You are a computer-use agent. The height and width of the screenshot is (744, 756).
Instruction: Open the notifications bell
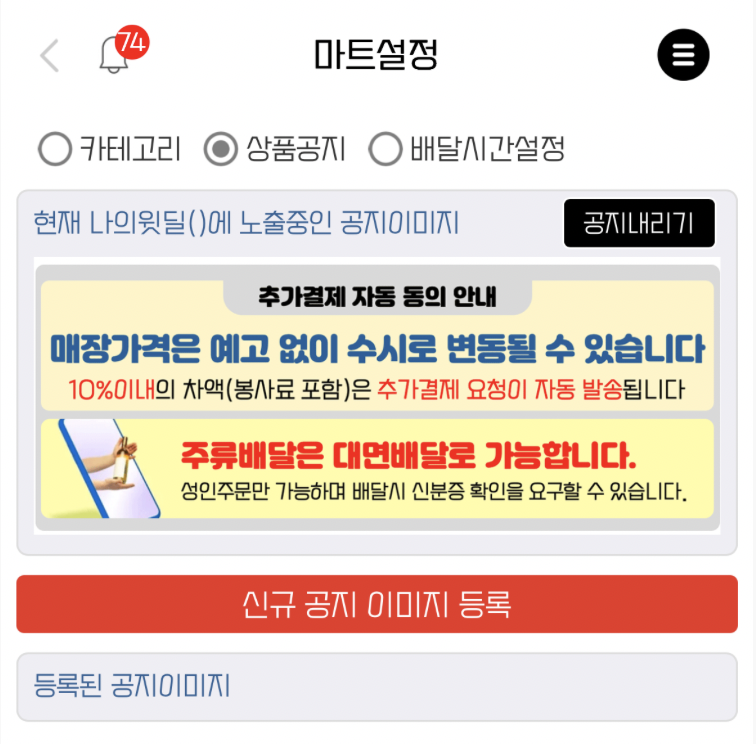pos(115,55)
